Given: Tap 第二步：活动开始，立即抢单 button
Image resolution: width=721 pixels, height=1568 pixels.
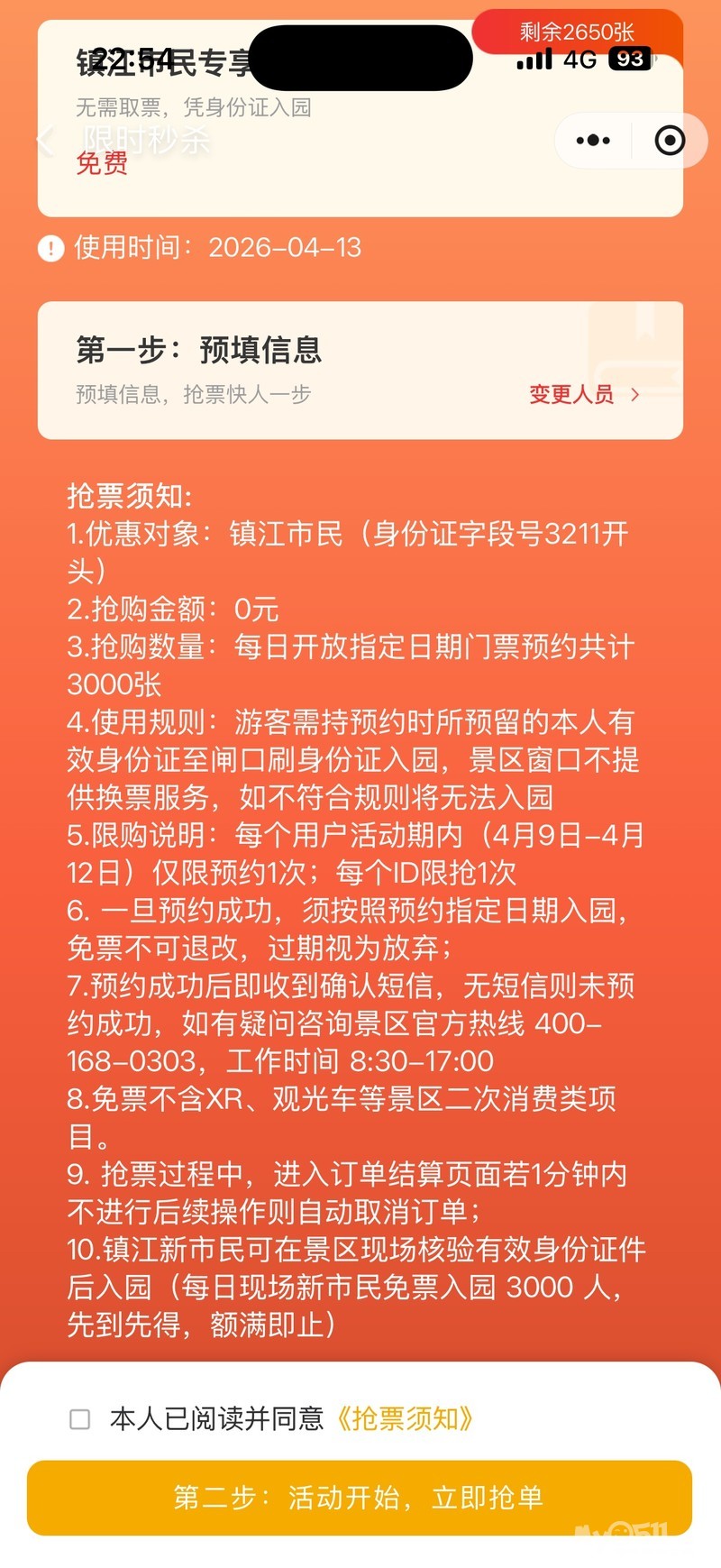Looking at the screenshot, I should (359, 1498).
